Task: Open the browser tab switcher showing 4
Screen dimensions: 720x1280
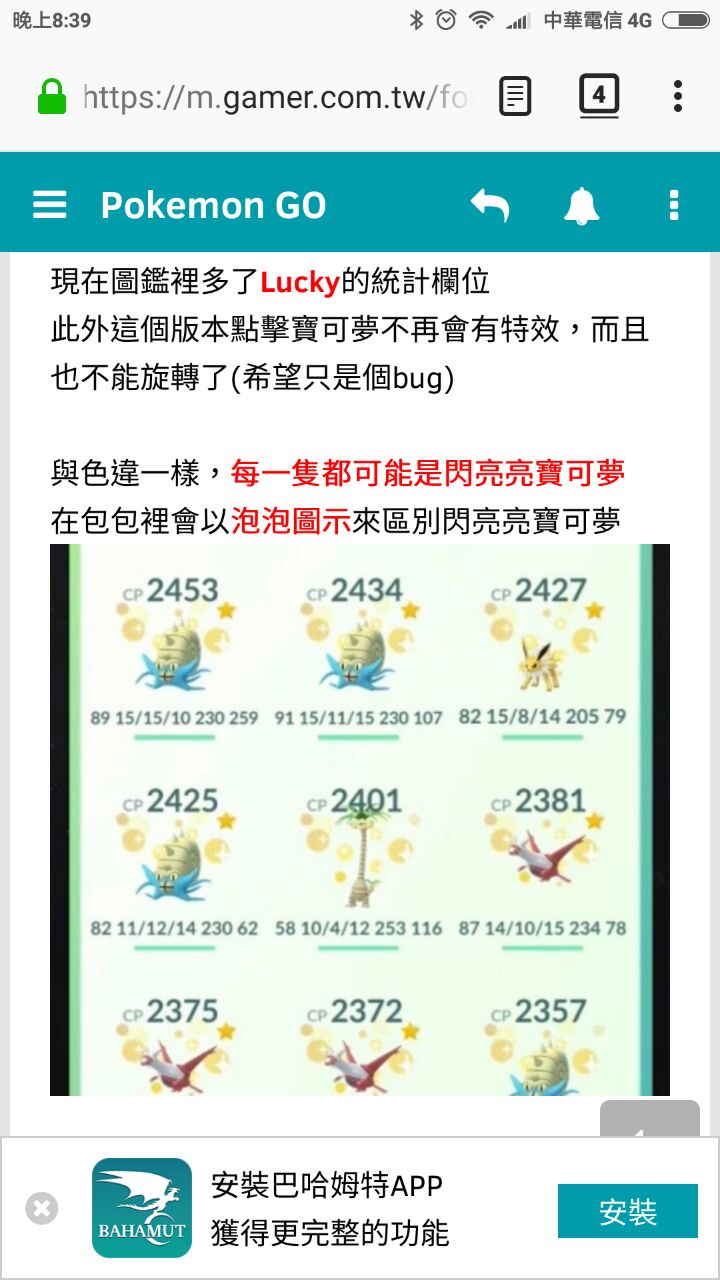Action: pos(598,96)
